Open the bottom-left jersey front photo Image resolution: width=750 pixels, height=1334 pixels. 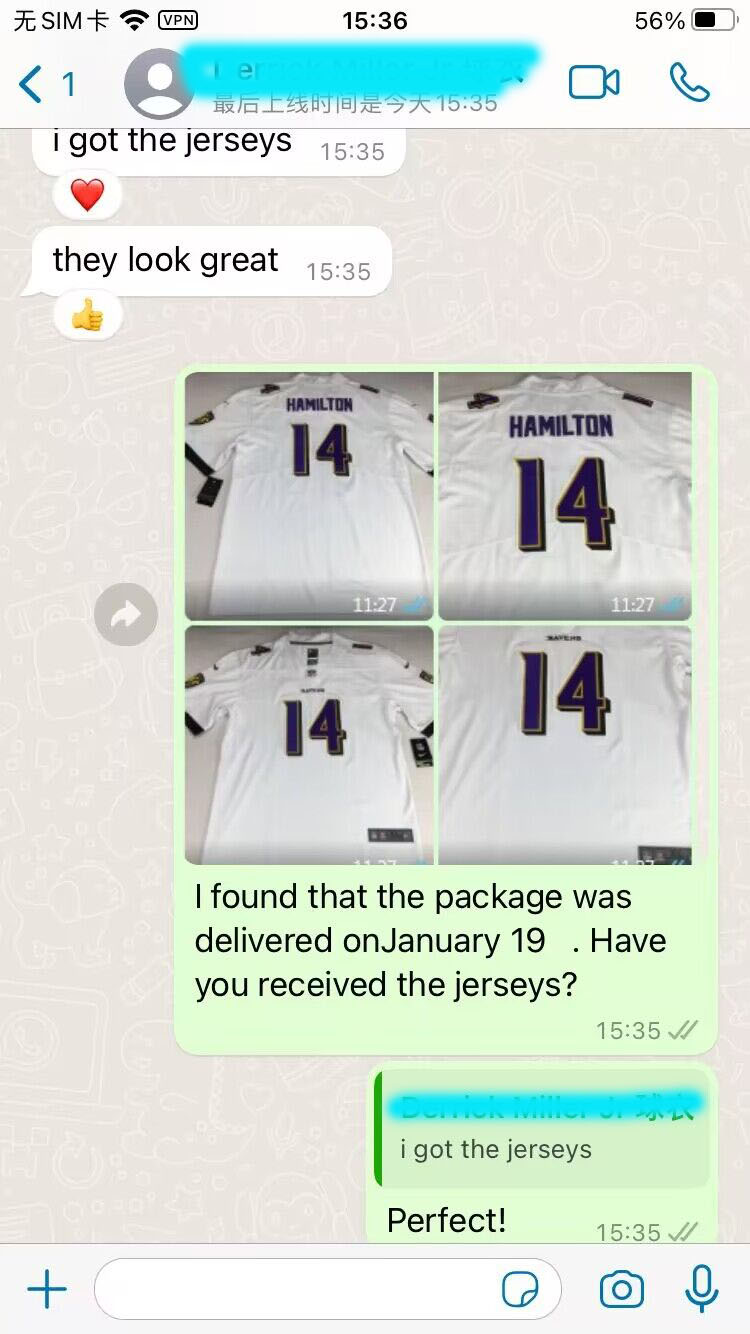coord(309,745)
